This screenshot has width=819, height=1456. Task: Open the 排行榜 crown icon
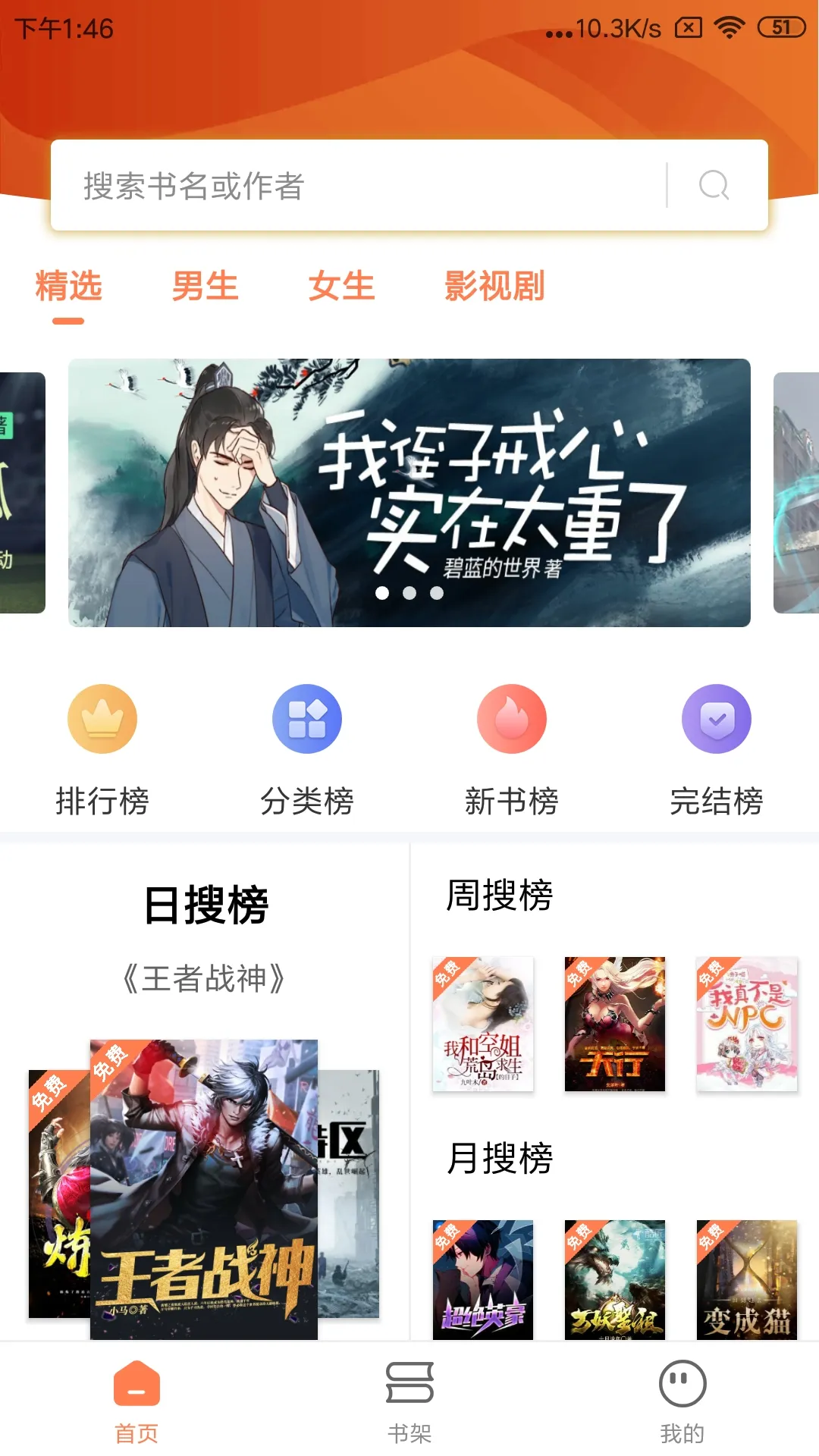[x=102, y=718]
